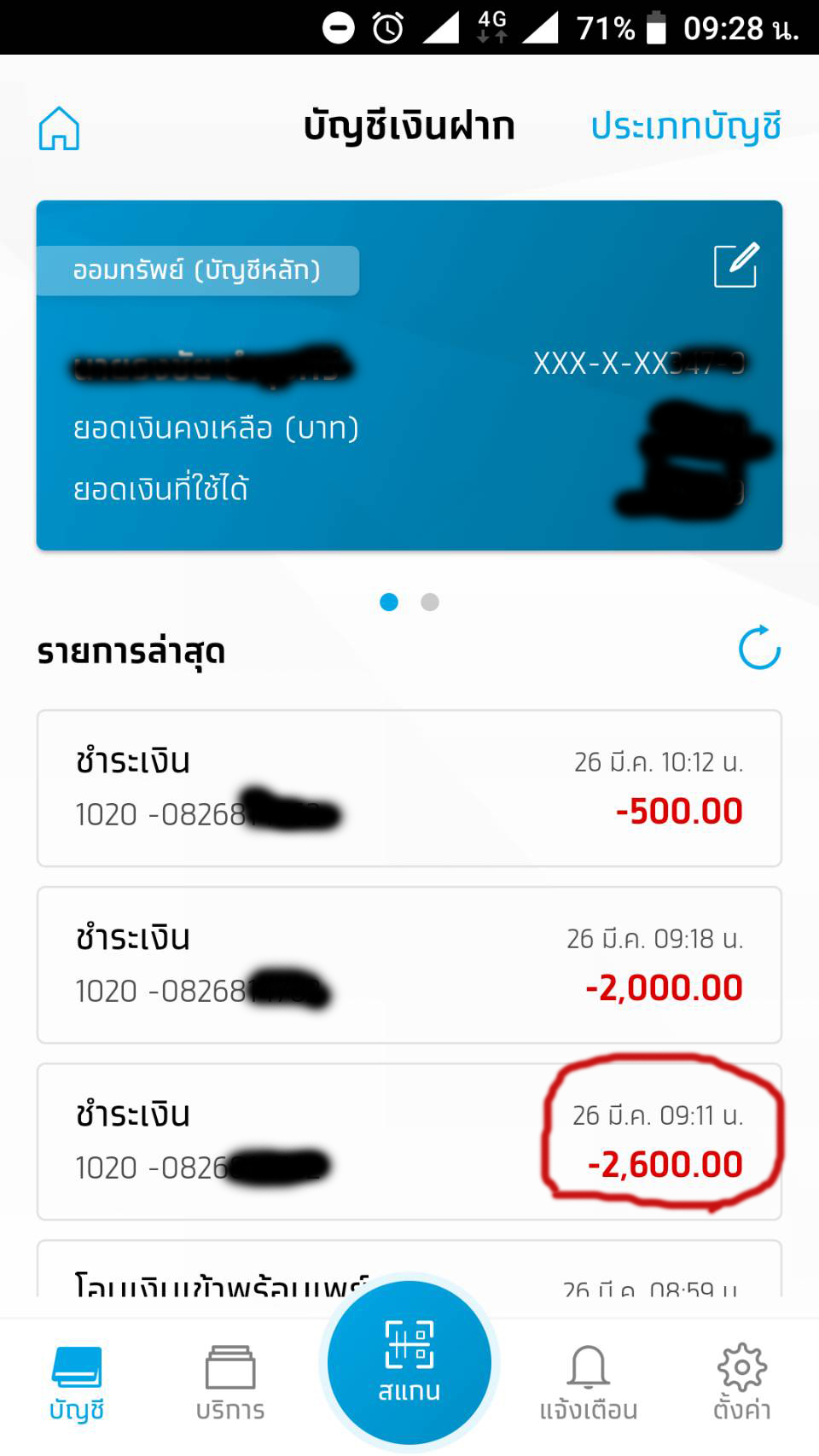
Task: Edit the account card nickname
Action: 735,265
